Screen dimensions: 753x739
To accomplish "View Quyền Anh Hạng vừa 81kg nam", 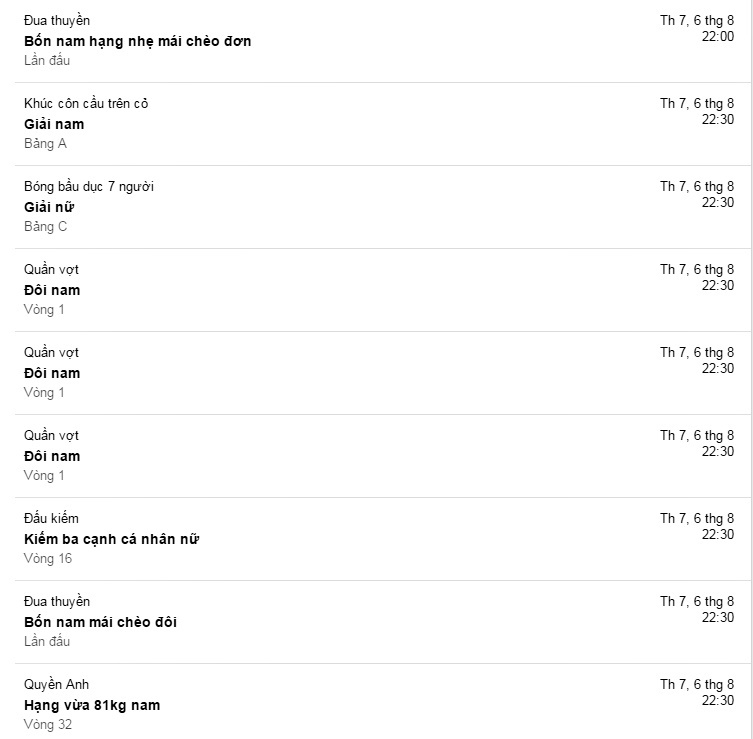I will tap(92, 705).
